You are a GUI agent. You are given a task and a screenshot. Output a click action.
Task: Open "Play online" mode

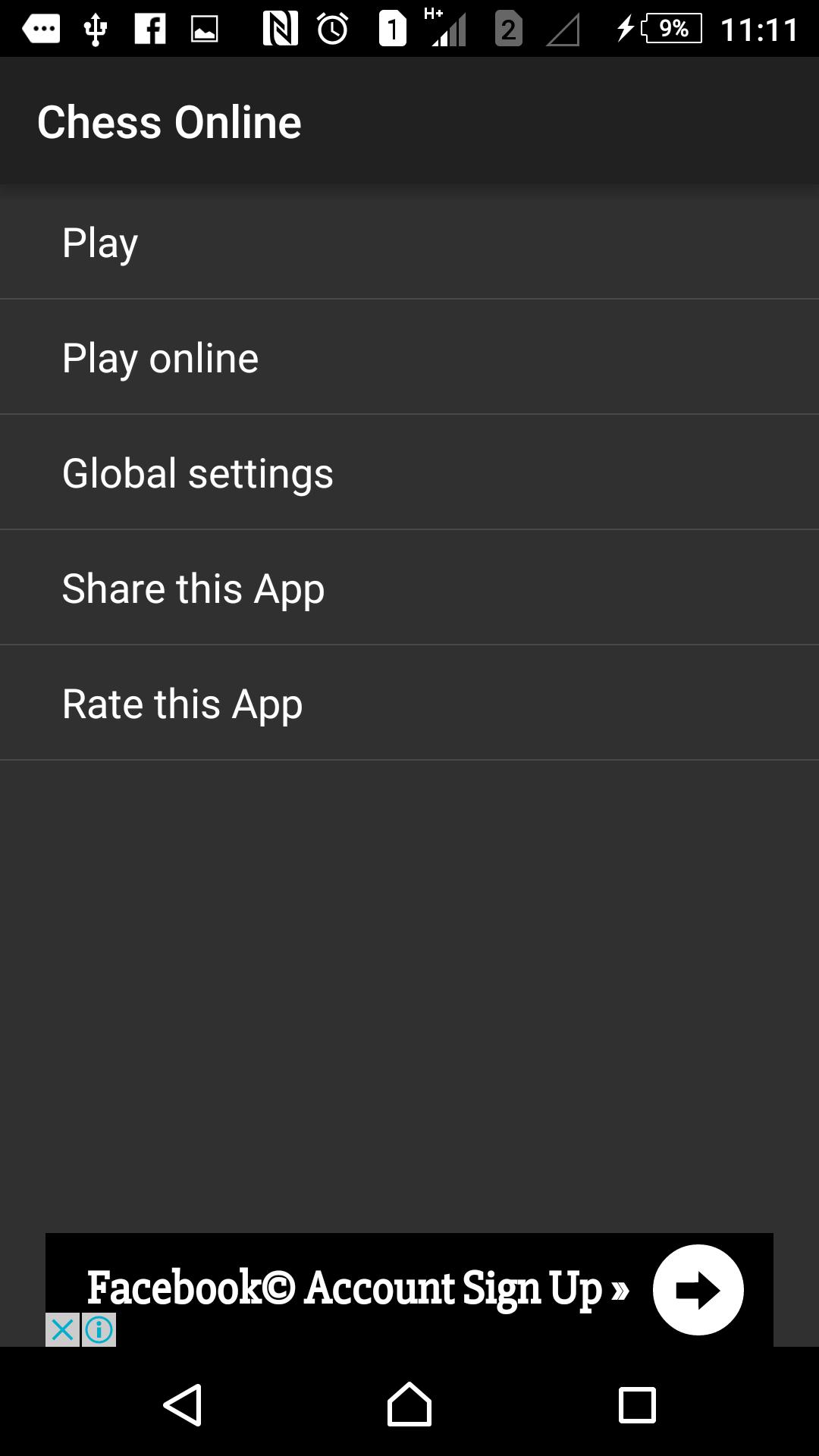tap(159, 357)
